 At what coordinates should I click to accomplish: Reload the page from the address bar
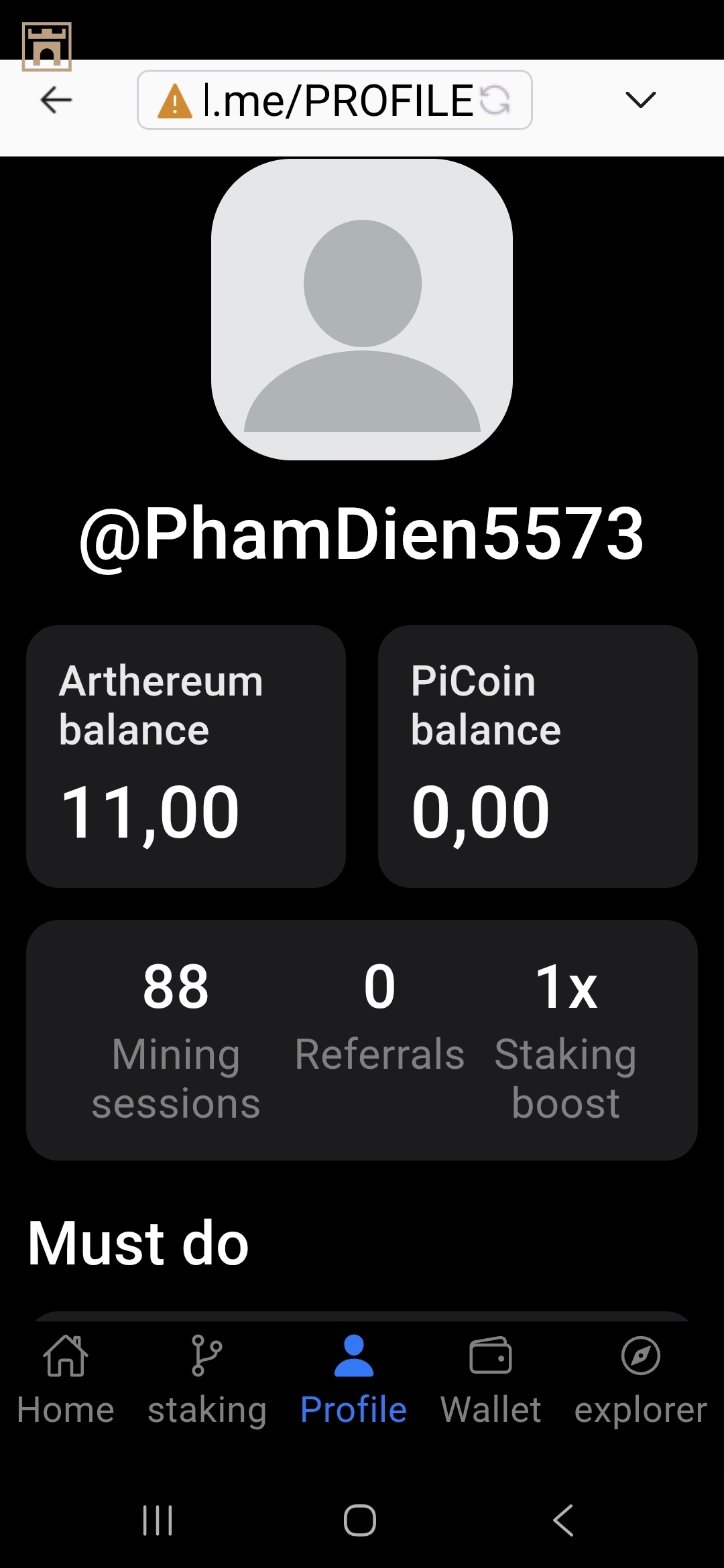496,101
